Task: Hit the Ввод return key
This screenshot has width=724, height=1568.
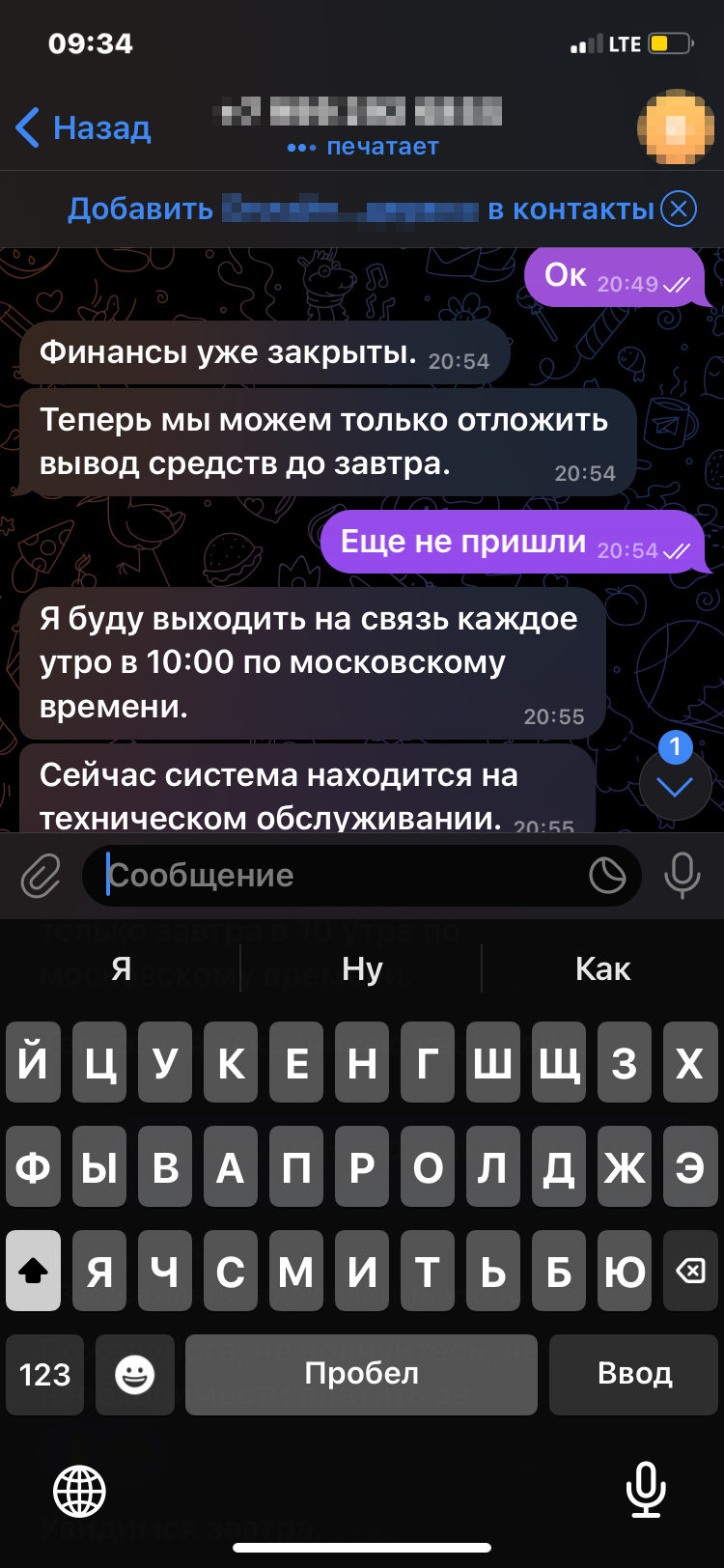Action: pyautogui.click(x=634, y=1374)
